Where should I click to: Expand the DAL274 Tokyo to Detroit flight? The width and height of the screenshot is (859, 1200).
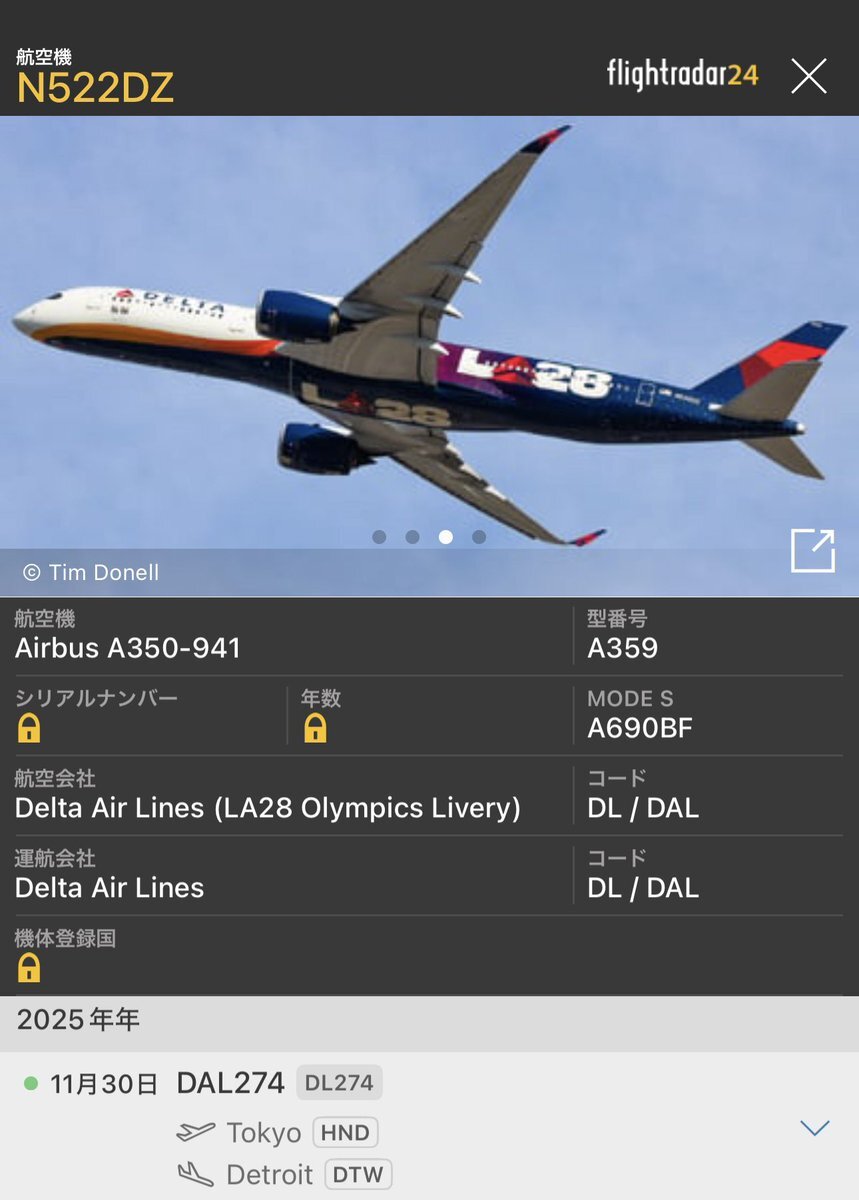pyautogui.click(x=815, y=1128)
